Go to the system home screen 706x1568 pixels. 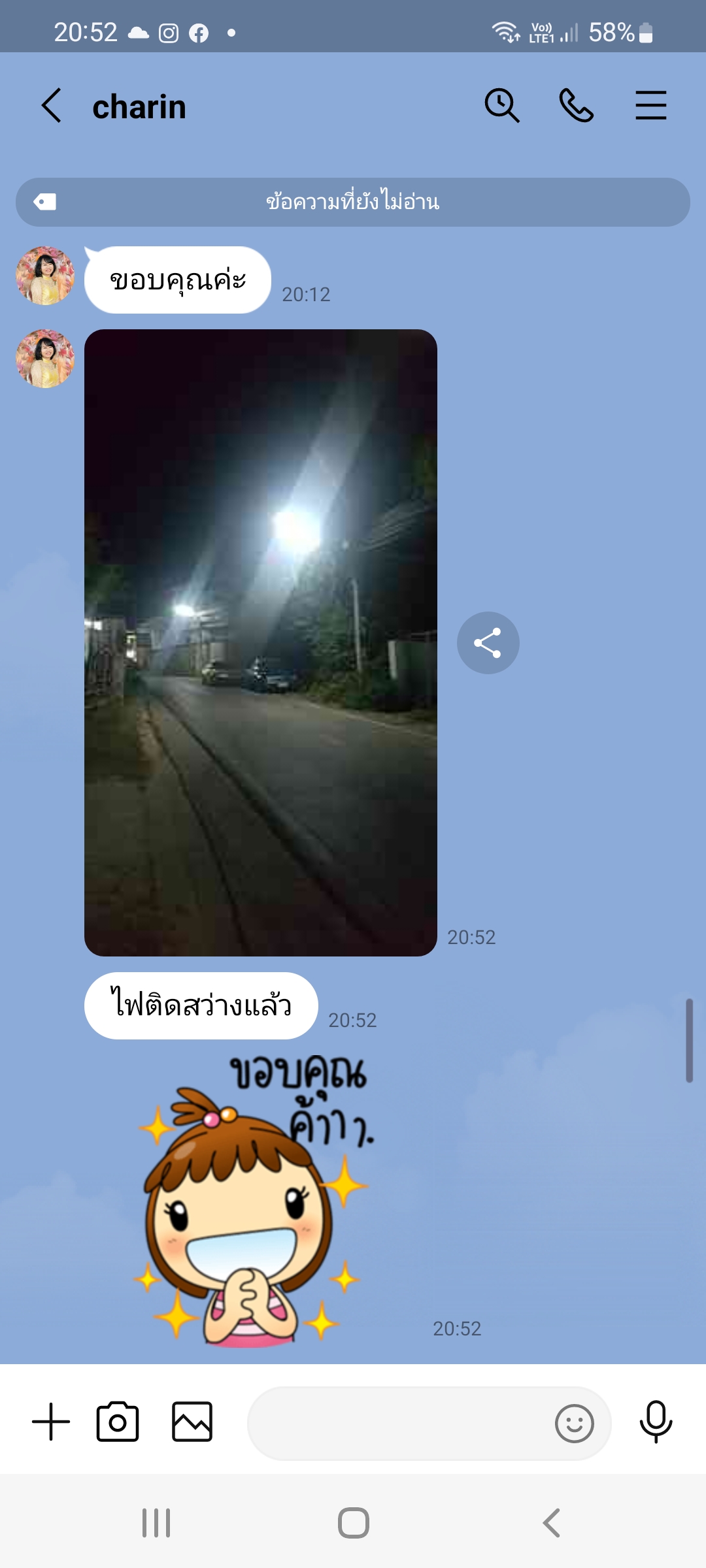point(353,1523)
